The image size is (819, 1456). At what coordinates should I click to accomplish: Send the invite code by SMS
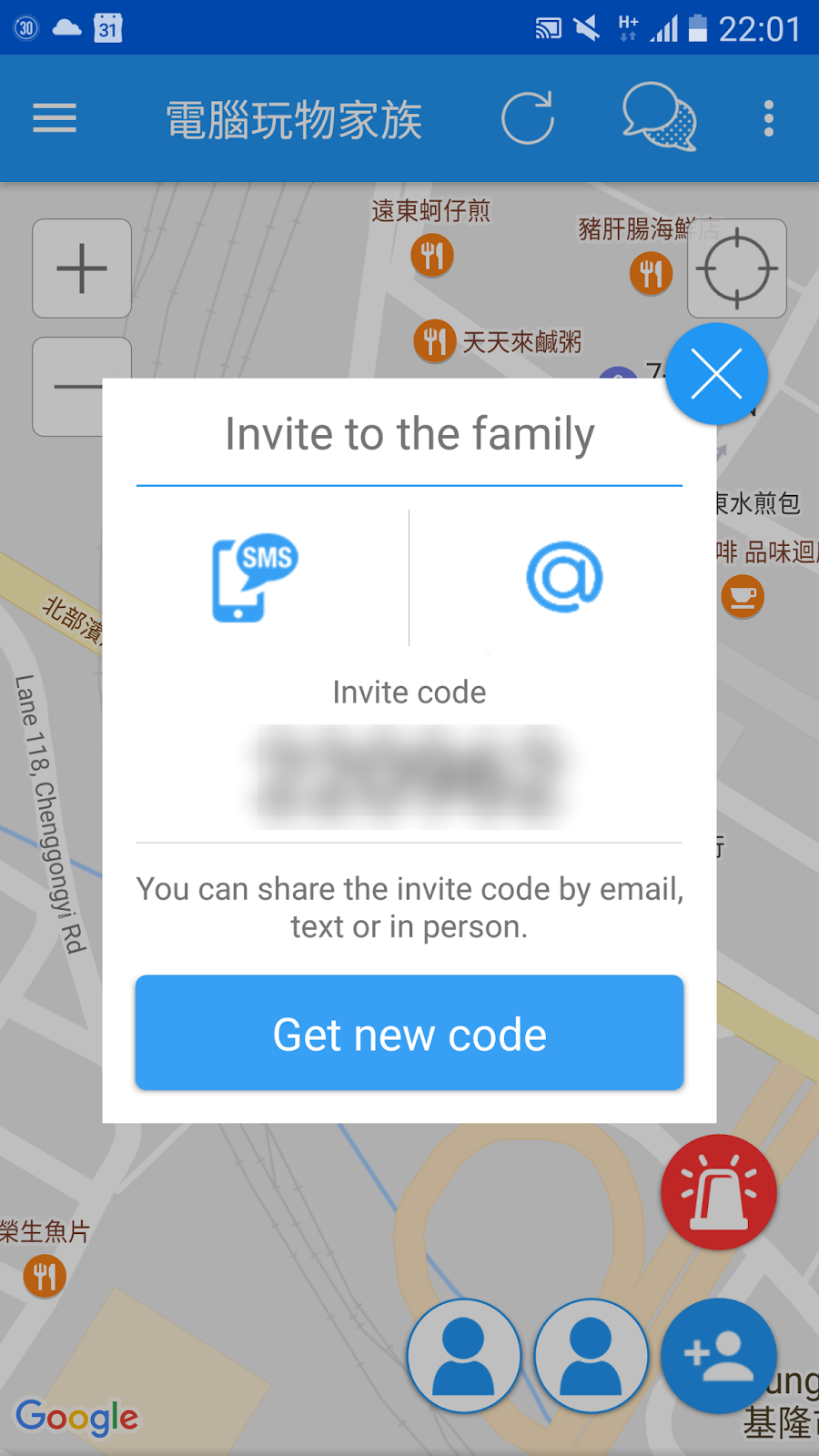255,578
